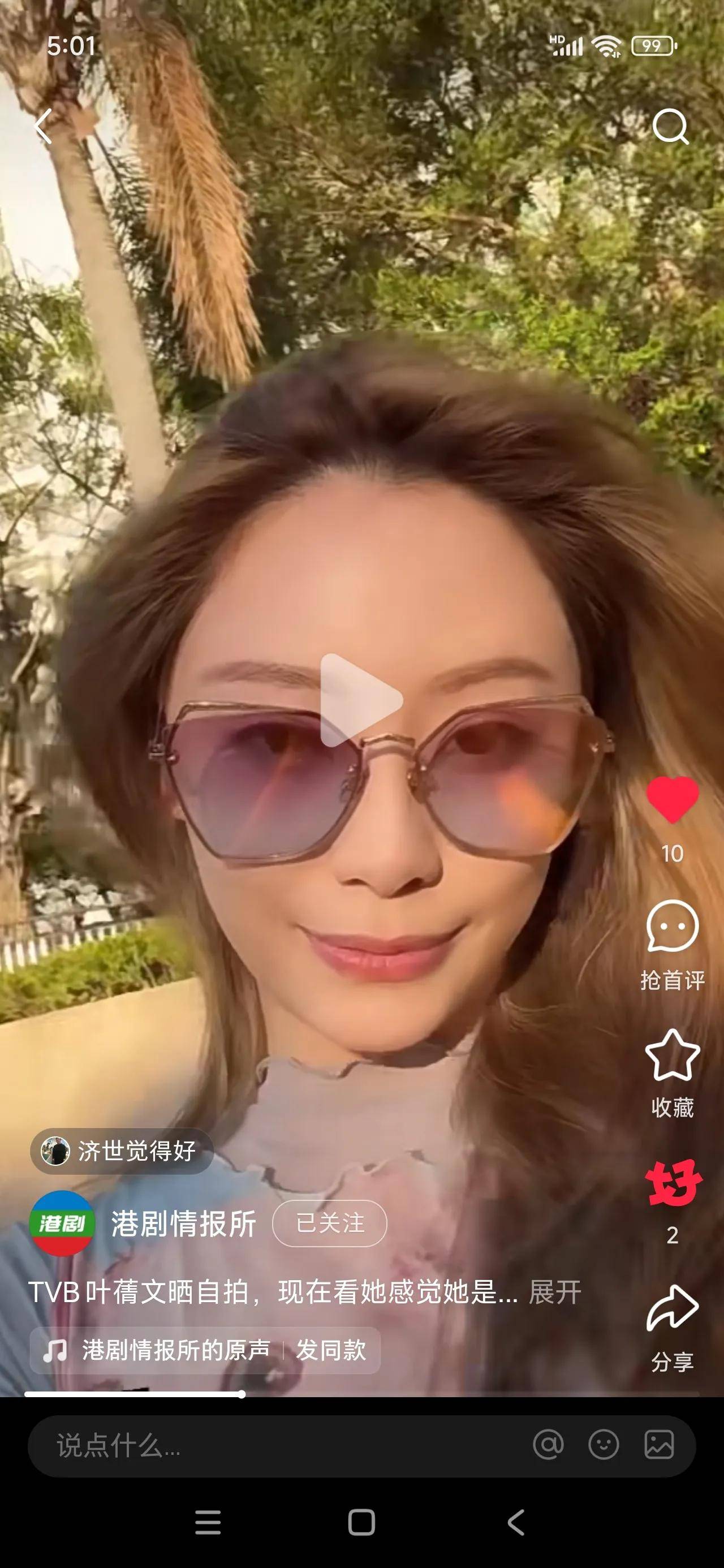The width and height of the screenshot is (724, 1568).
Task: Tap the red heart like icon
Action: (x=672, y=799)
